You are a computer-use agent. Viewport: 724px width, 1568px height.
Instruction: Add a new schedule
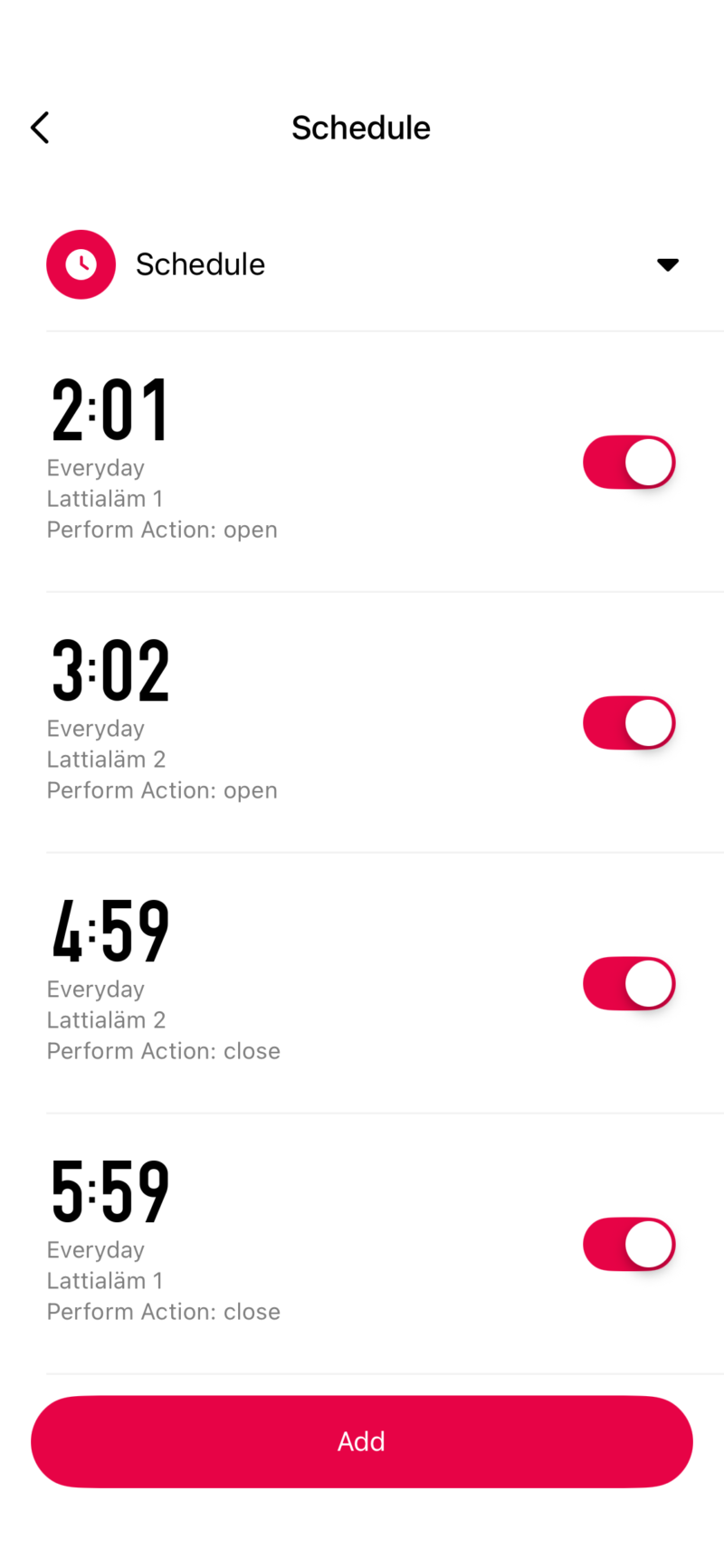(x=362, y=1441)
